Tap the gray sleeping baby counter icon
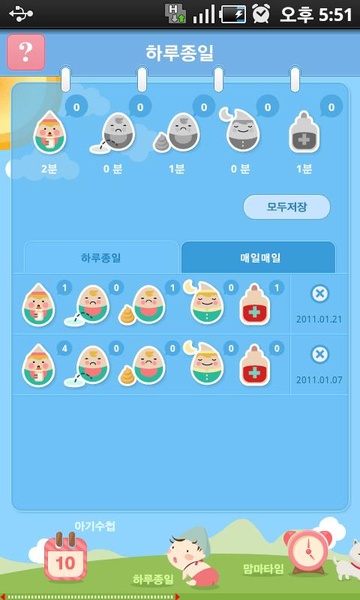The width and height of the screenshot is (360, 600). [x=240, y=129]
